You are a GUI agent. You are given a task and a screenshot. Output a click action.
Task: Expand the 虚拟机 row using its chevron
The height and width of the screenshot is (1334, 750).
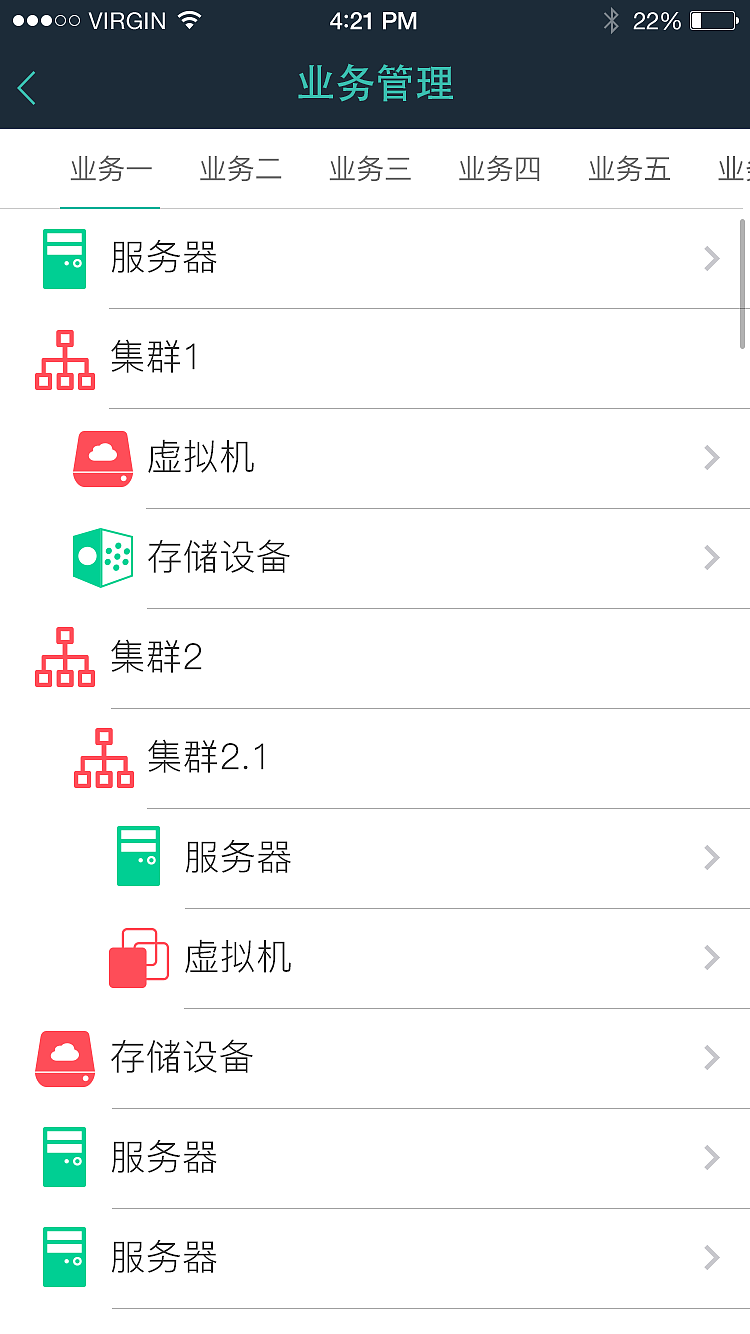[x=711, y=458]
